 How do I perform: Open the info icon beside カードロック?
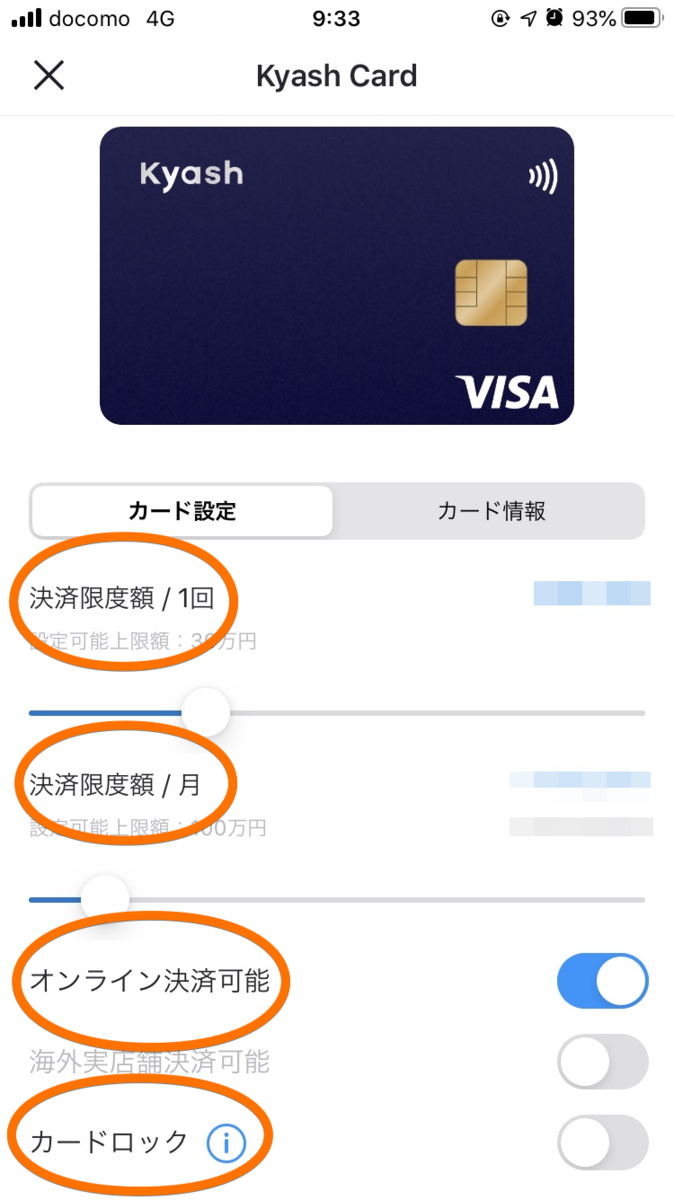tap(226, 1143)
